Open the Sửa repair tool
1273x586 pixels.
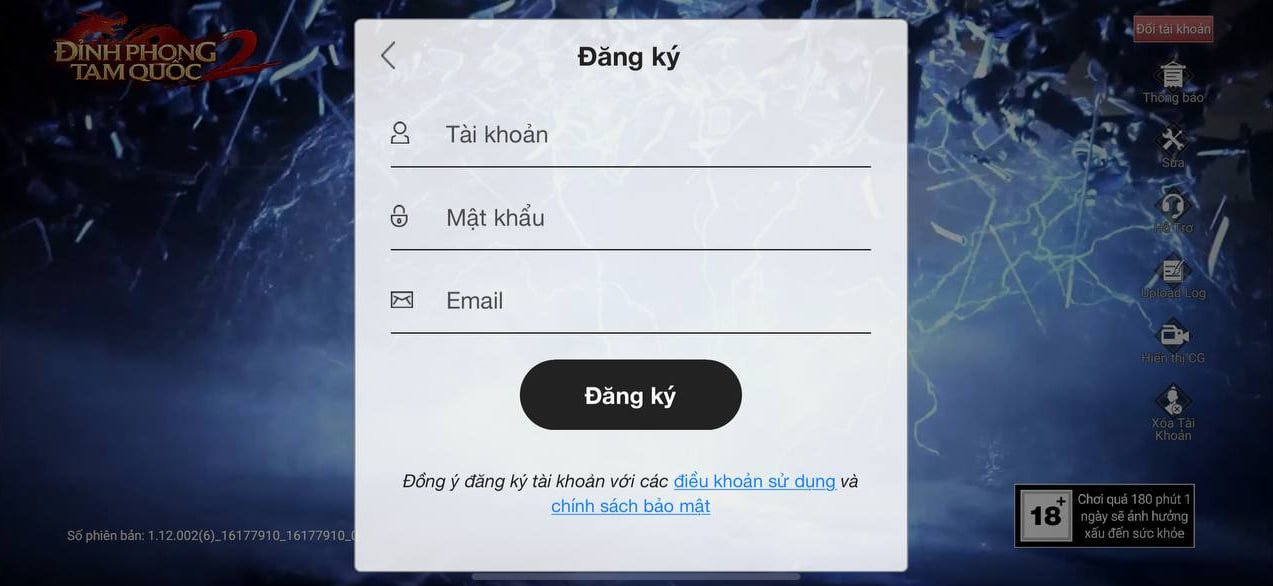point(1173,145)
